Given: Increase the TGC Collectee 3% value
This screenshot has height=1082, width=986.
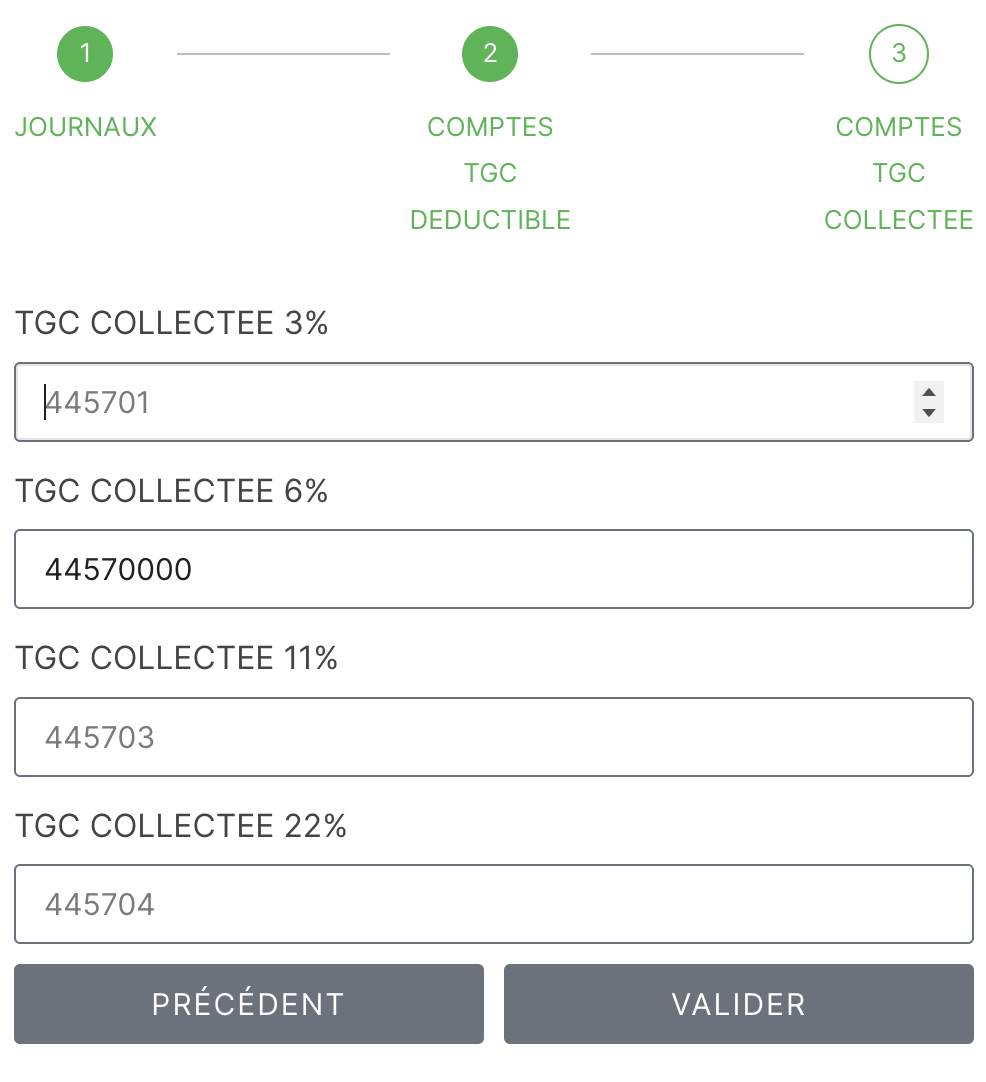Looking at the screenshot, I should click(929, 392).
